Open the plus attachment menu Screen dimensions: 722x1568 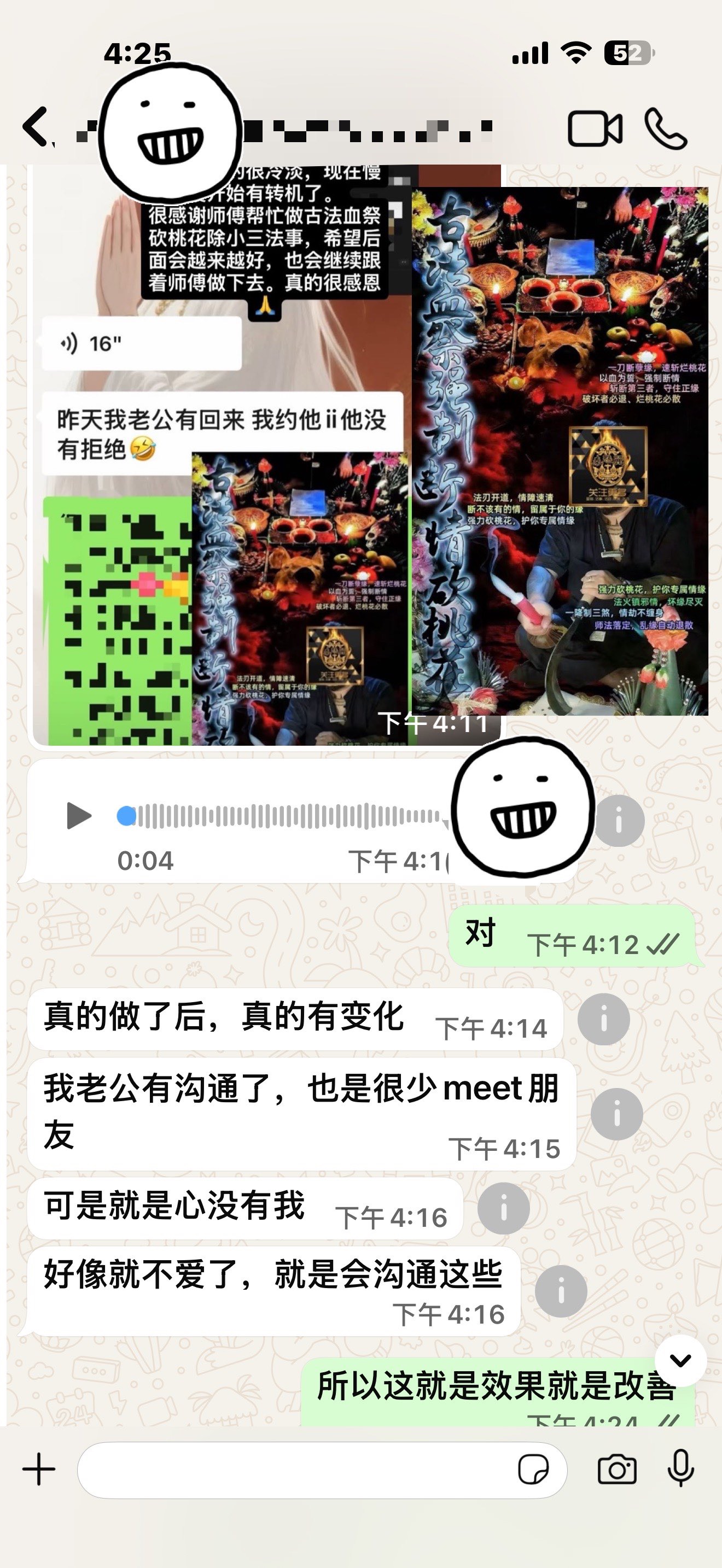tap(39, 1470)
